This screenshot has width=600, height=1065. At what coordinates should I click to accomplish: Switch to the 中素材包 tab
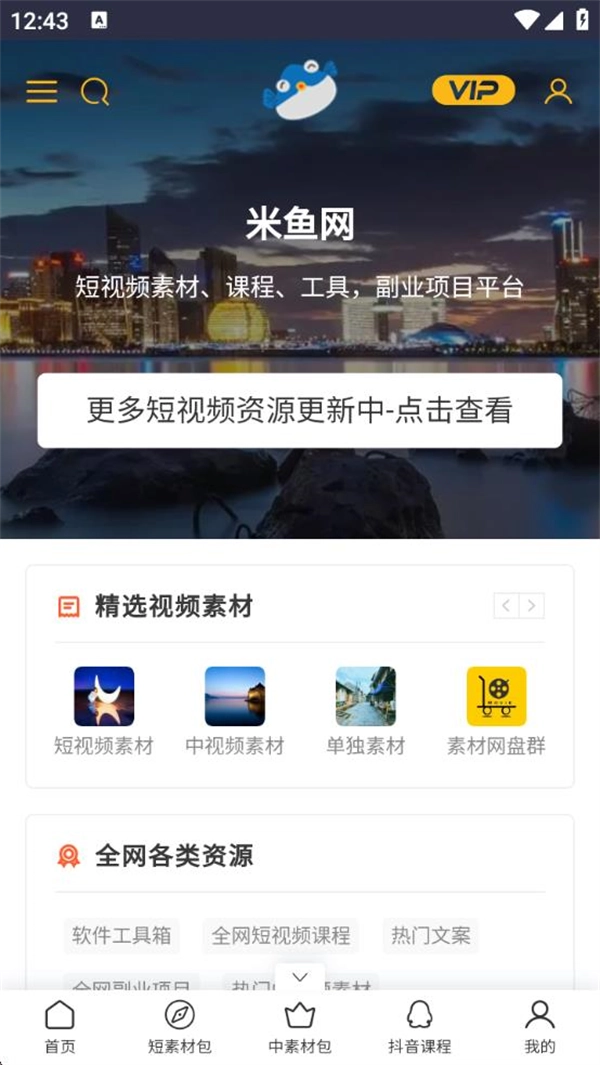coord(300,1027)
